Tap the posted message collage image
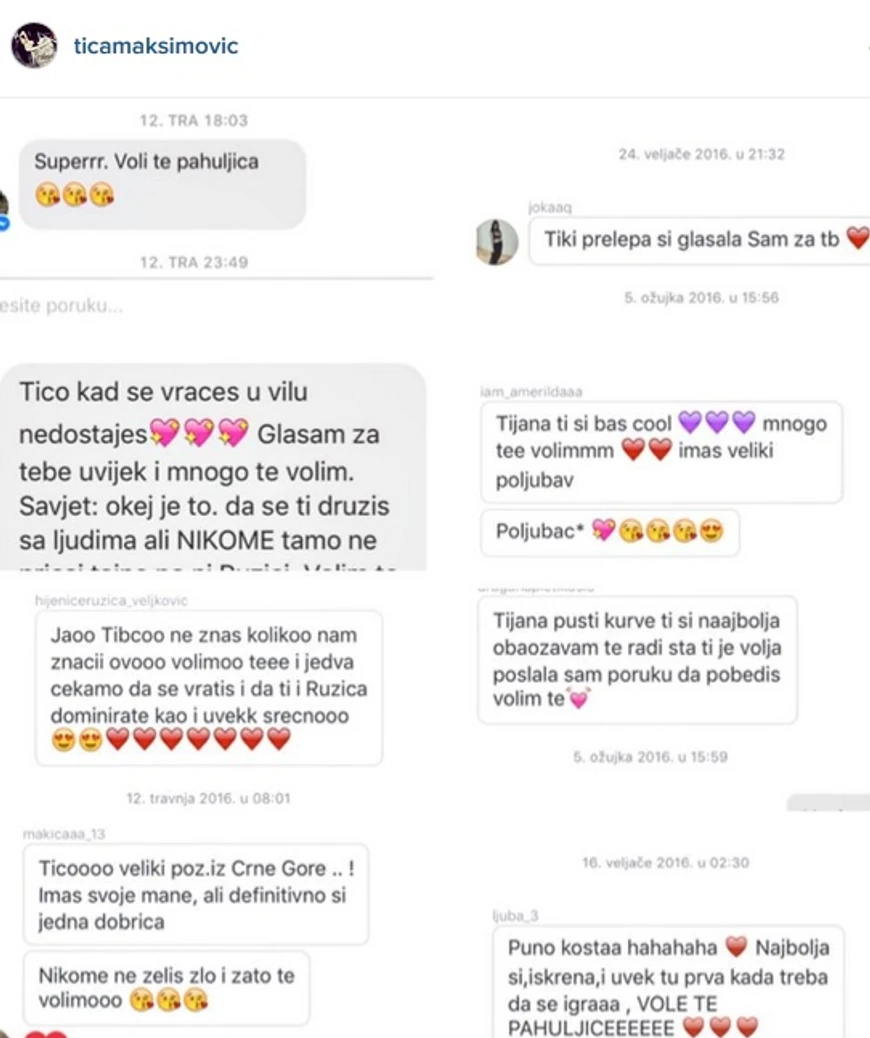This screenshot has height=1038, width=870. (435, 570)
